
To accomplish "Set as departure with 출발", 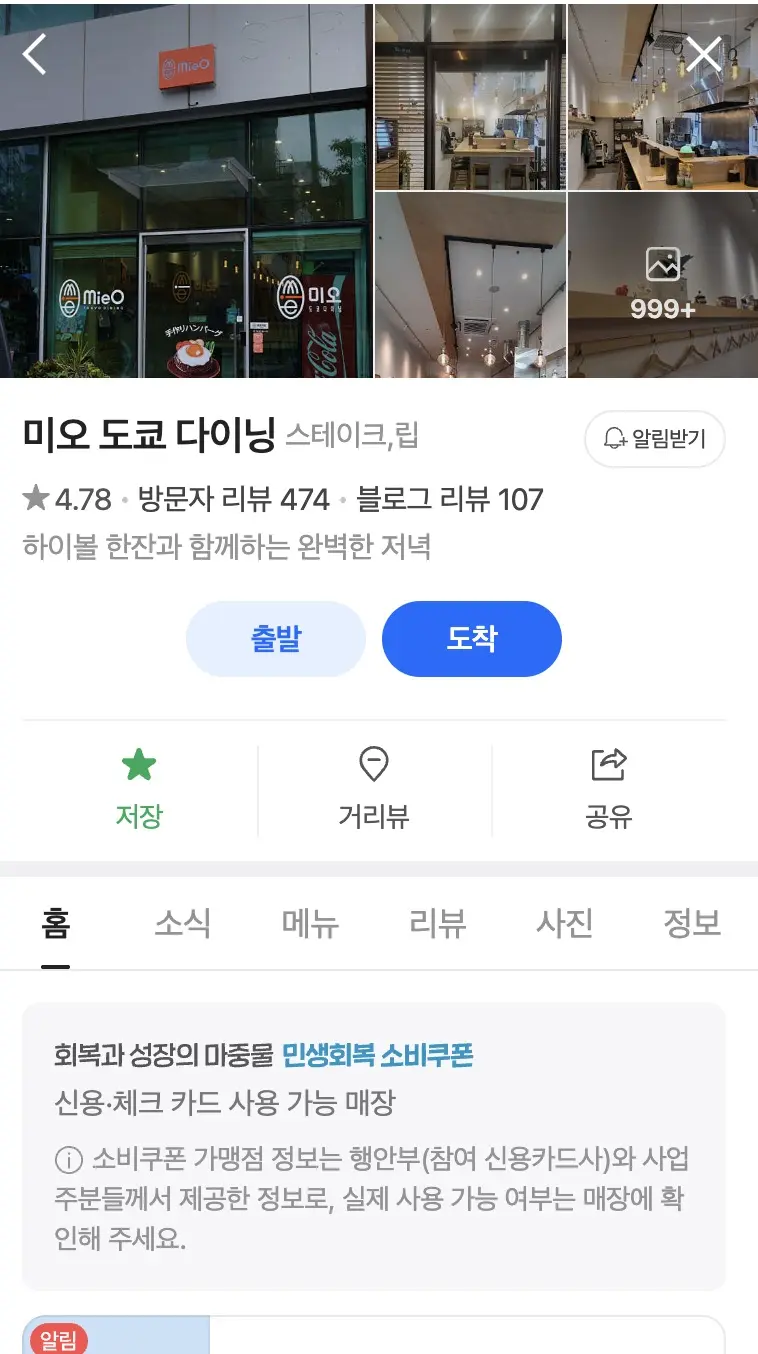I will tap(276, 639).
